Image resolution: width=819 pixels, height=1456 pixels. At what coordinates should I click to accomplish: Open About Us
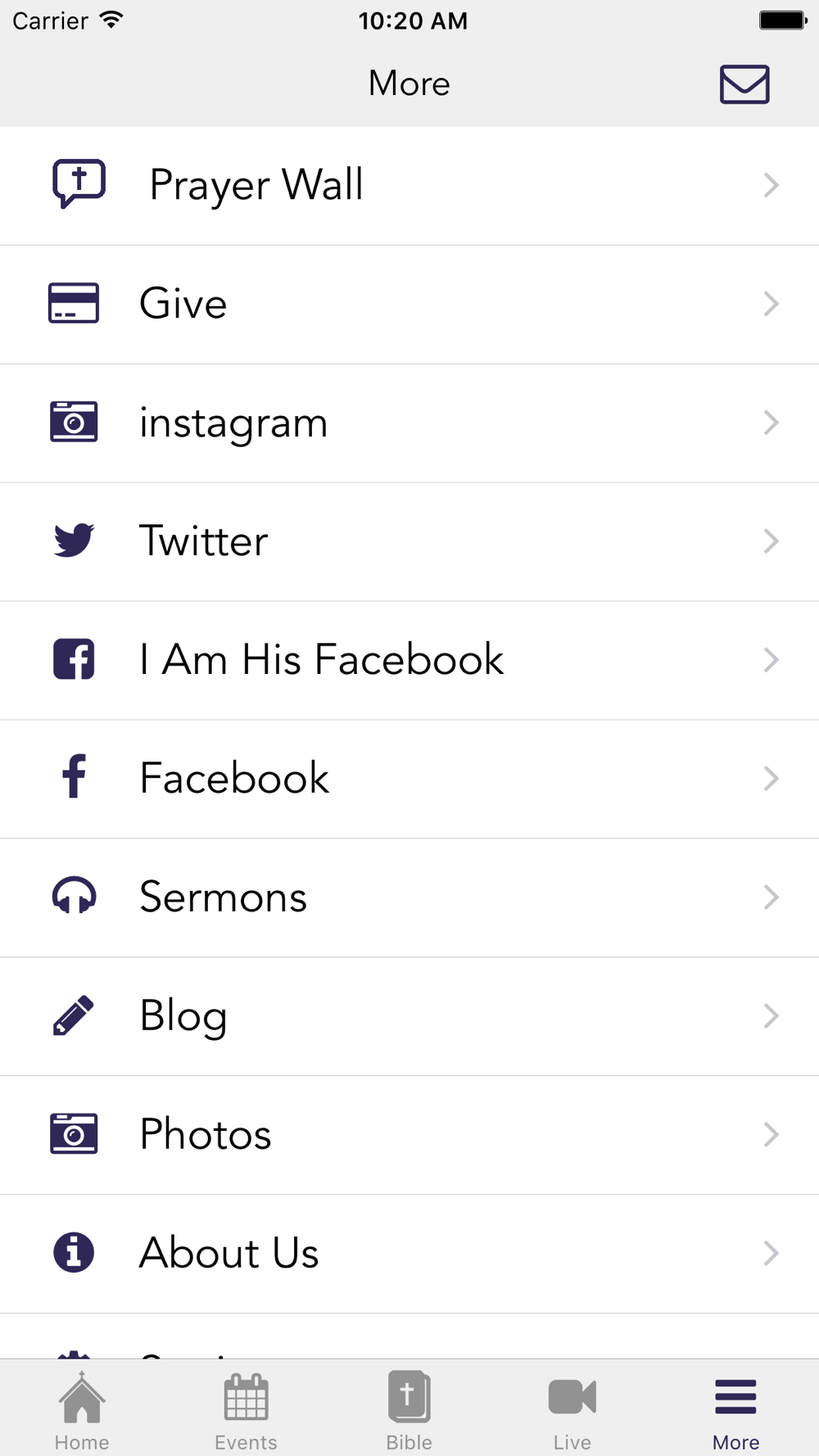(409, 1254)
